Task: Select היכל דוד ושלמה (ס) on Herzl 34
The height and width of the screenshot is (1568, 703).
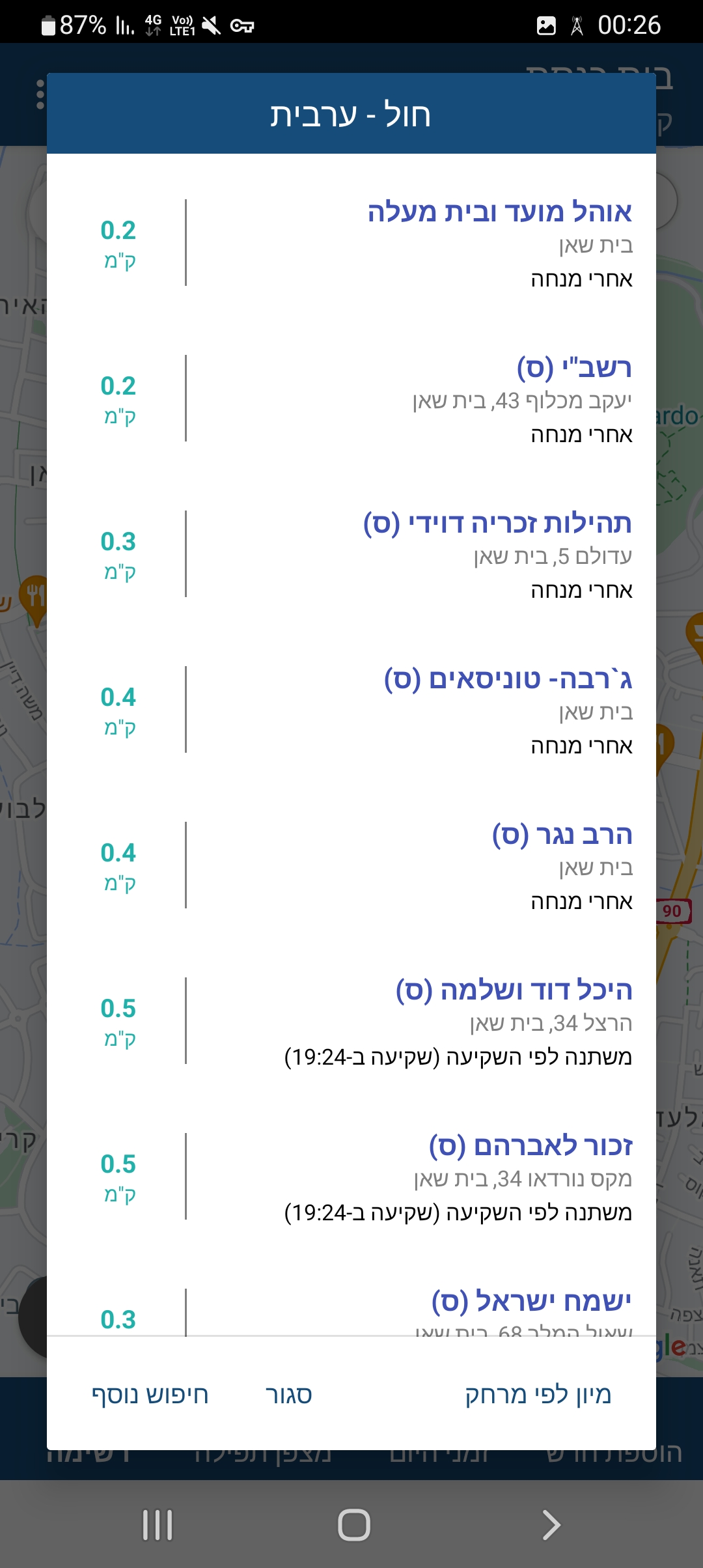Action: click(x=514, y=990)
